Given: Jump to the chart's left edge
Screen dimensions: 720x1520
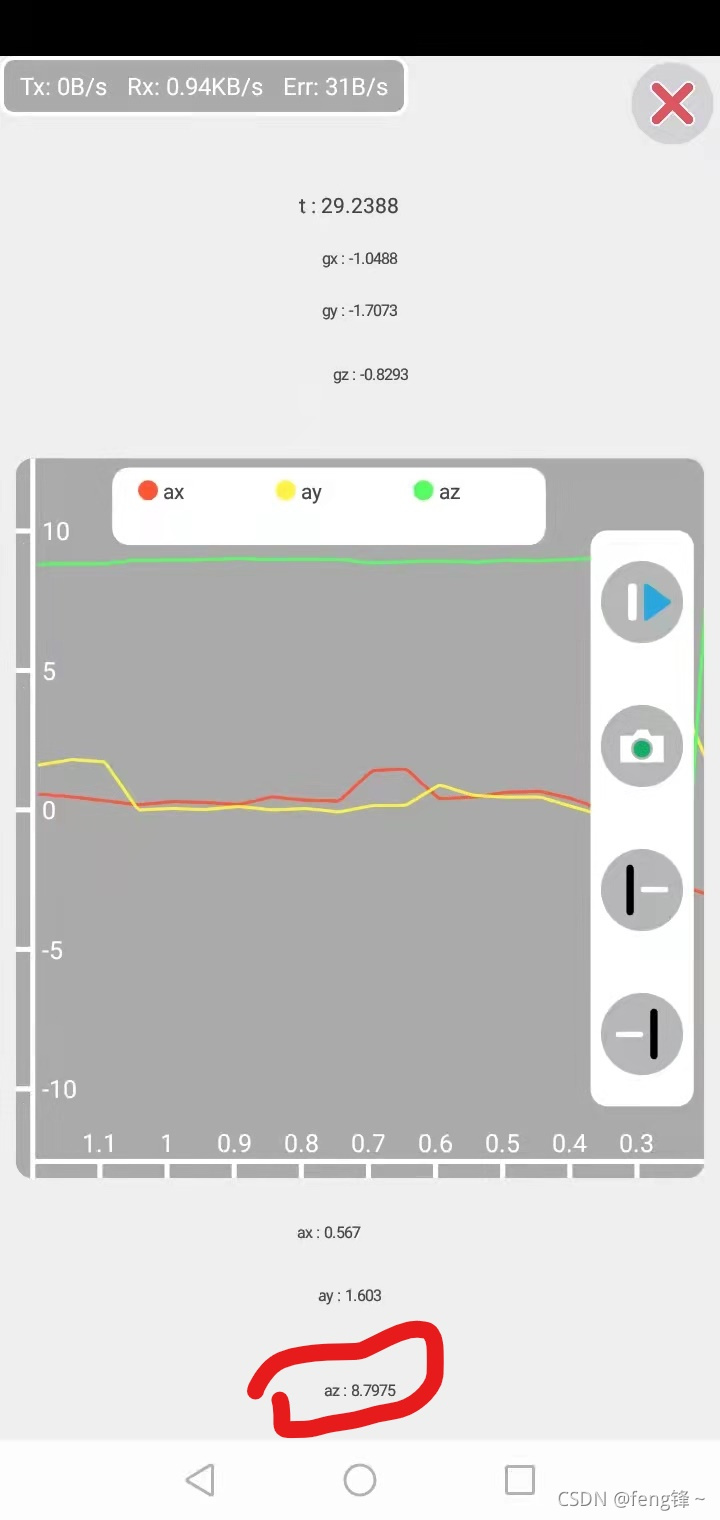Looking at the screenshot, I should (642, 890).
